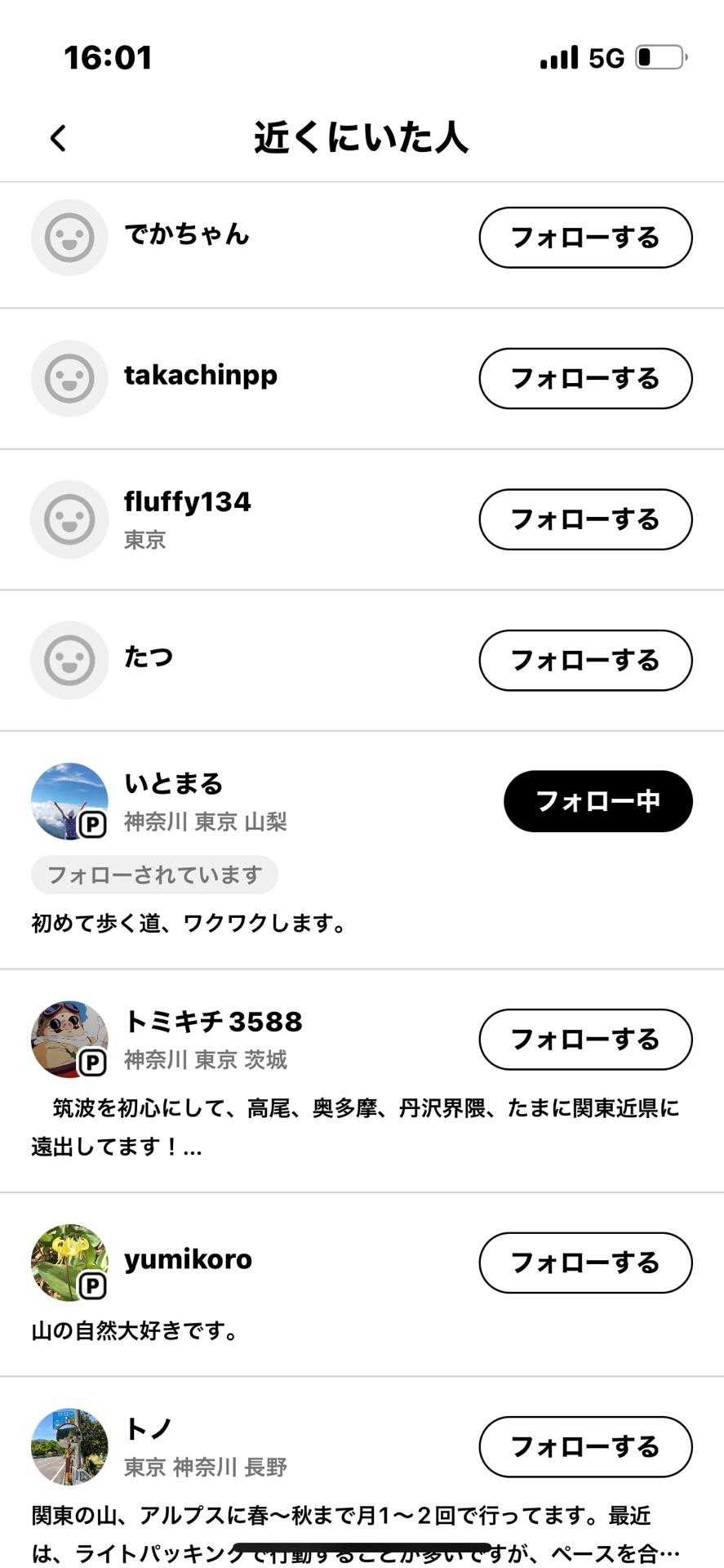Open fluffy134's profile row
This screenshot has height=1568, width=724.
coord(187,502)
